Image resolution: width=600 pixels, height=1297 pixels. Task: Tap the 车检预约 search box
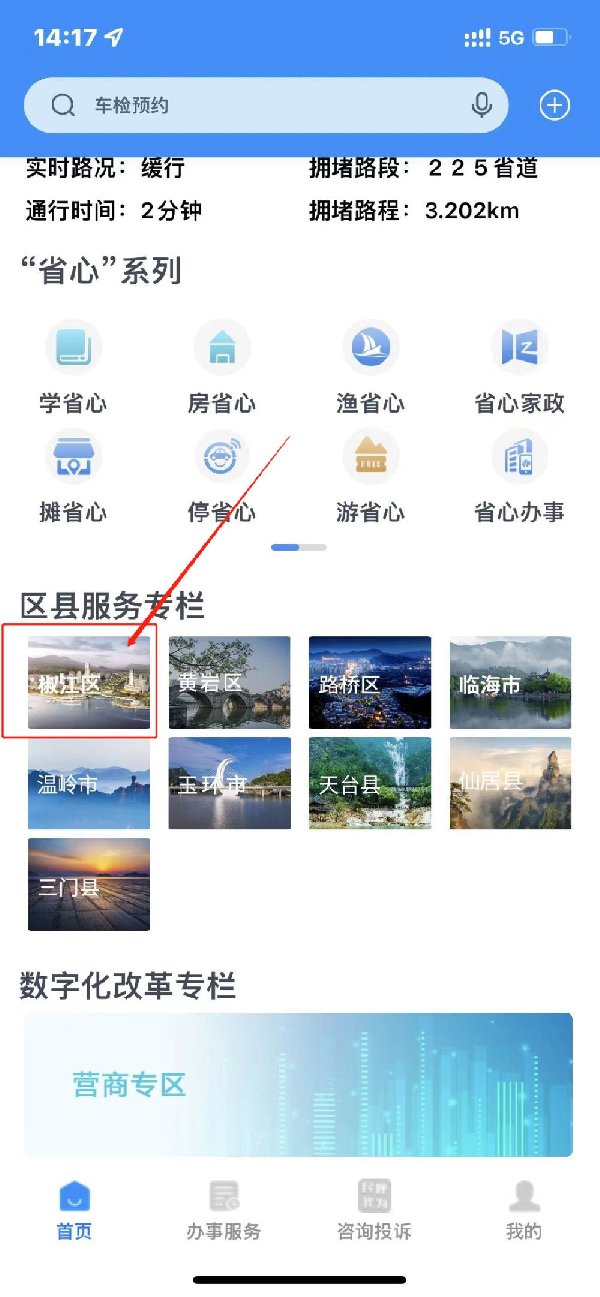pos(250,105)
